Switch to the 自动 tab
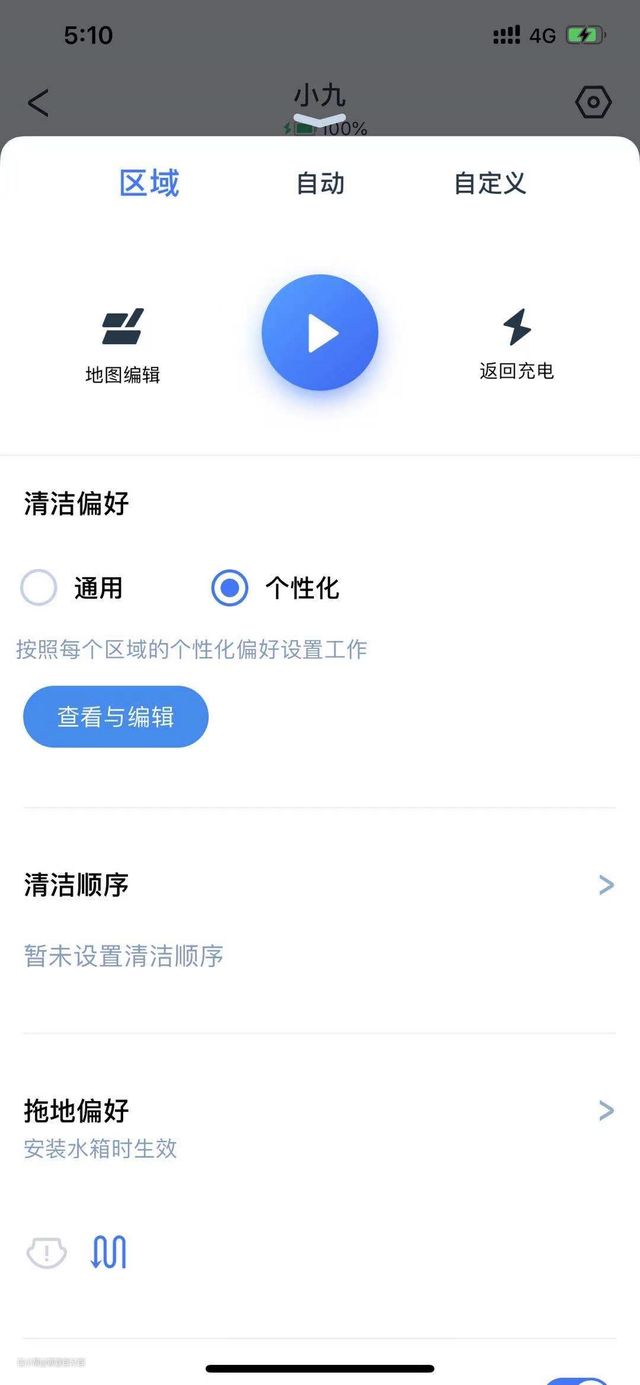The image size is (640, 1385). tap(321, 183)
